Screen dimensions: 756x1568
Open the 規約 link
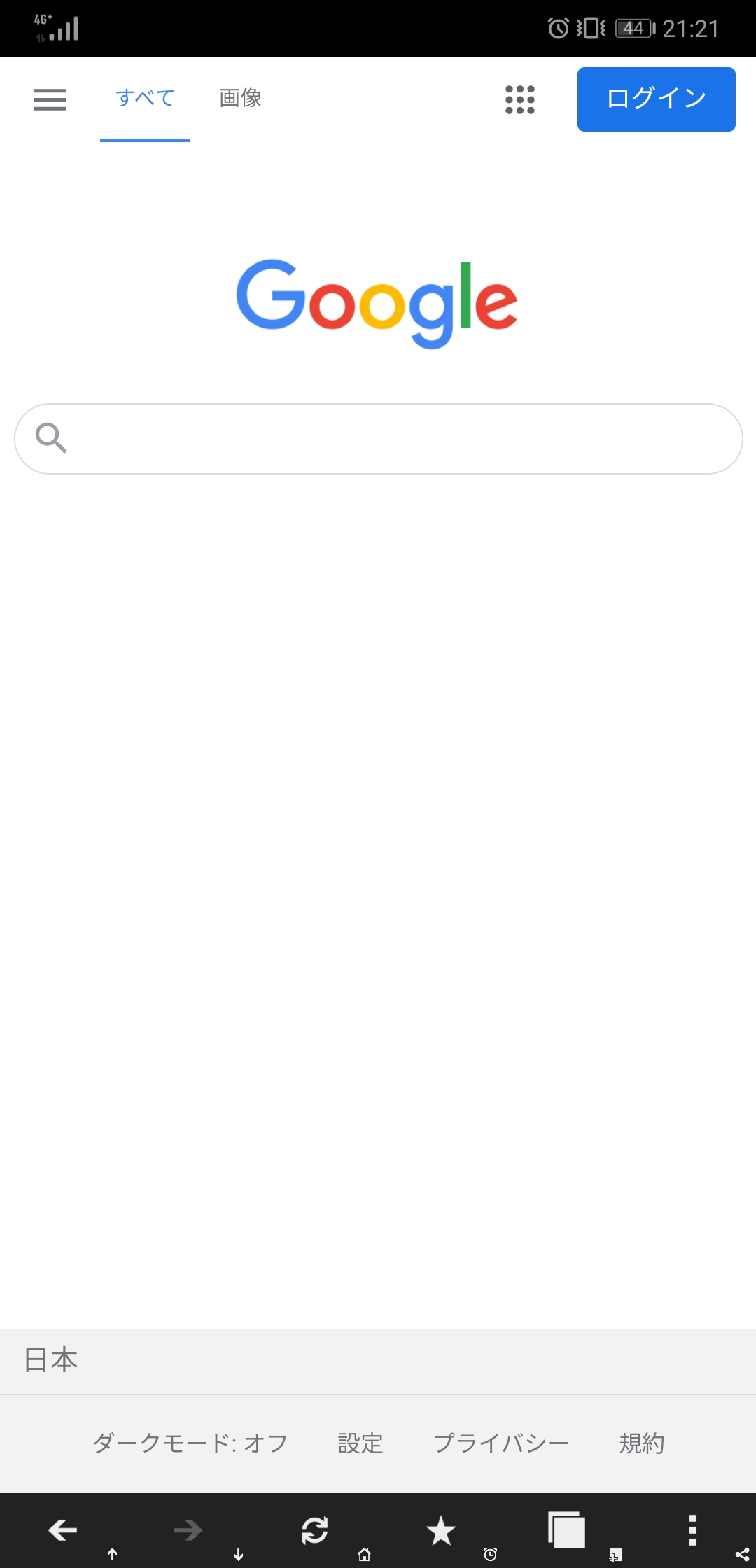(x=641, y=1443)
